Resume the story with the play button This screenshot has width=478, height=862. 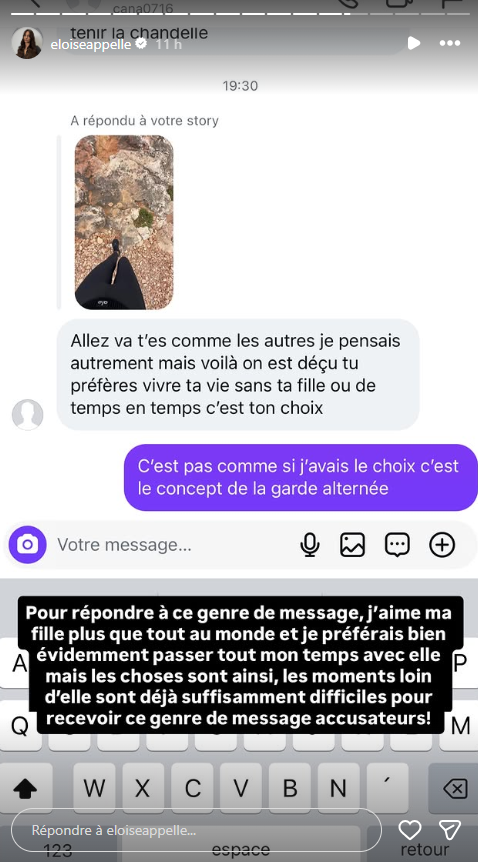(414, 43)
